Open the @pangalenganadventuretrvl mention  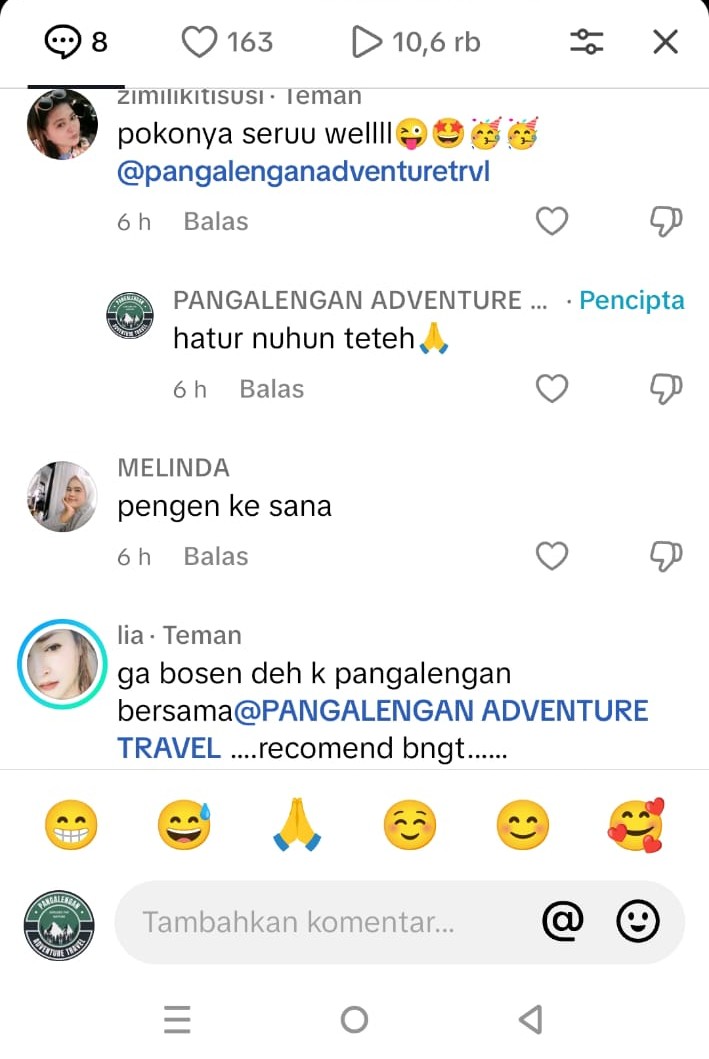(x=304, y=173)
